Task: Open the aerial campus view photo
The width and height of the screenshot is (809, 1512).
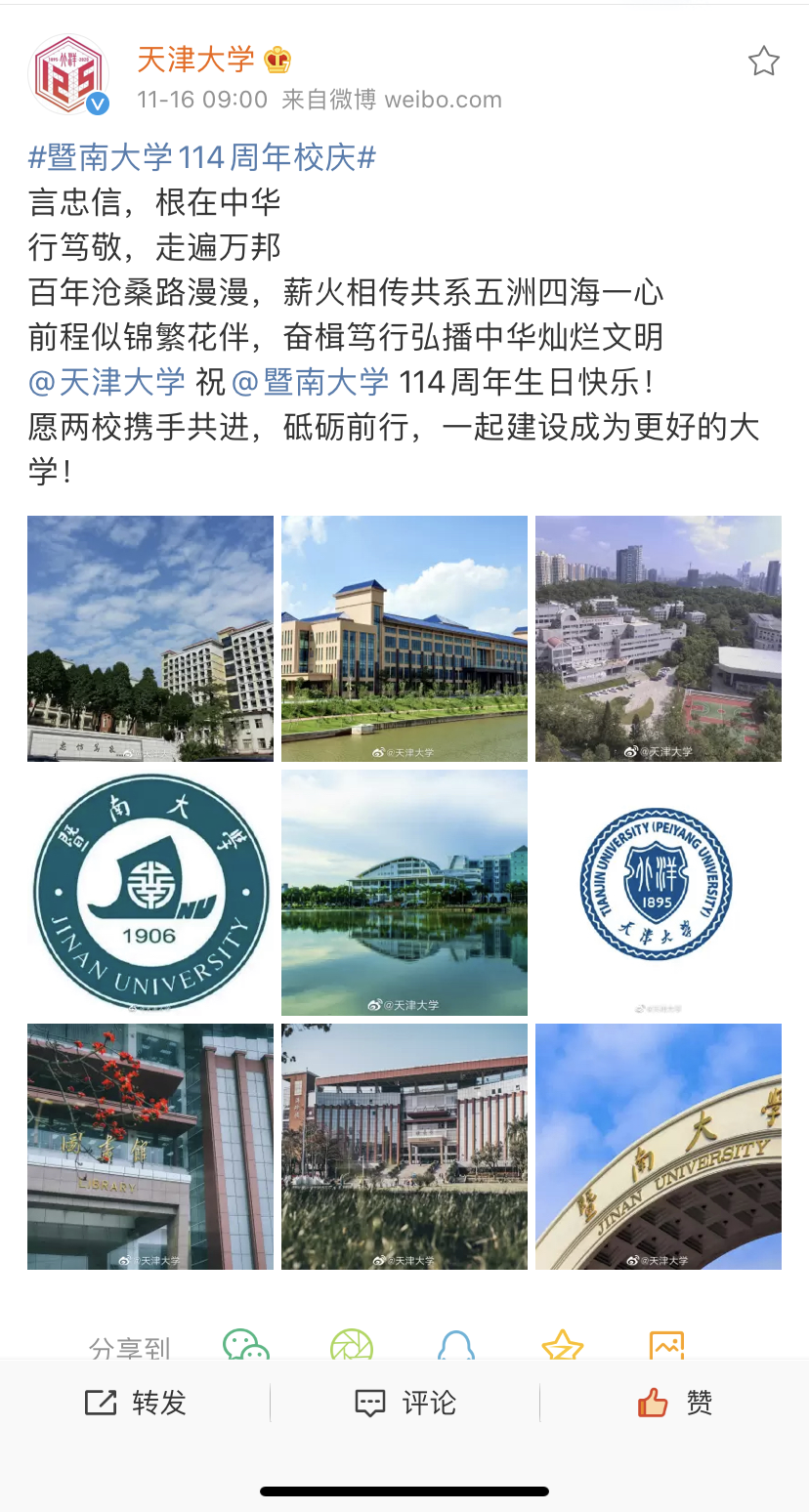Action: 659,639
